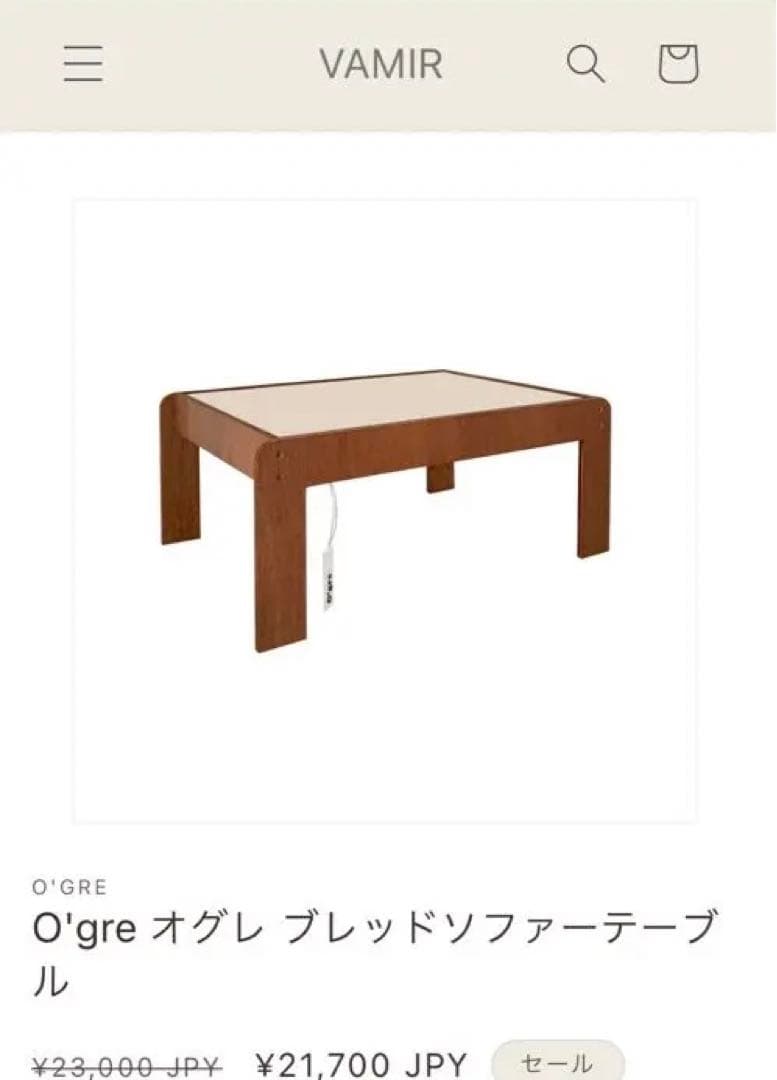
Task: View the shopping cart
Action: (678, 64)
